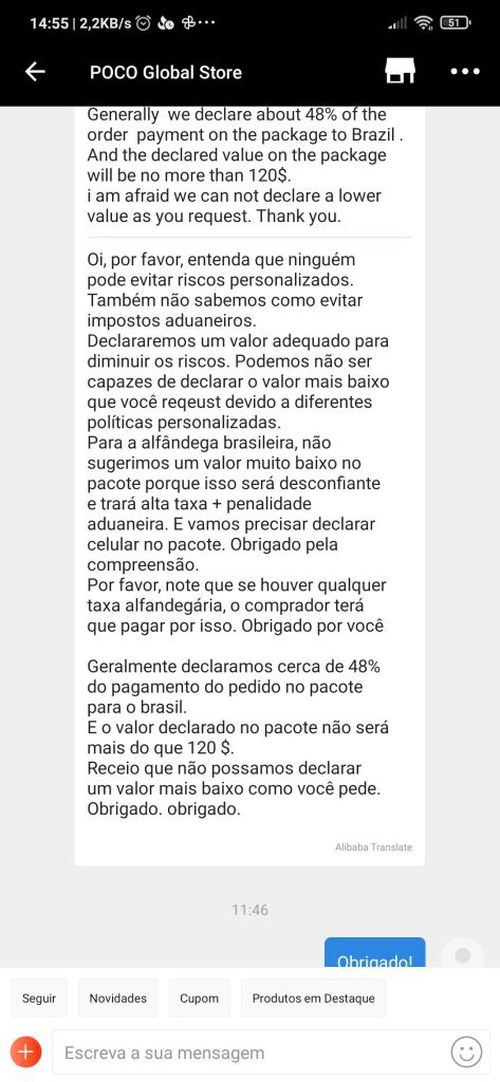The image size is (500, 1082).
Task: Go back using the arrow icon
Action: 34,72
